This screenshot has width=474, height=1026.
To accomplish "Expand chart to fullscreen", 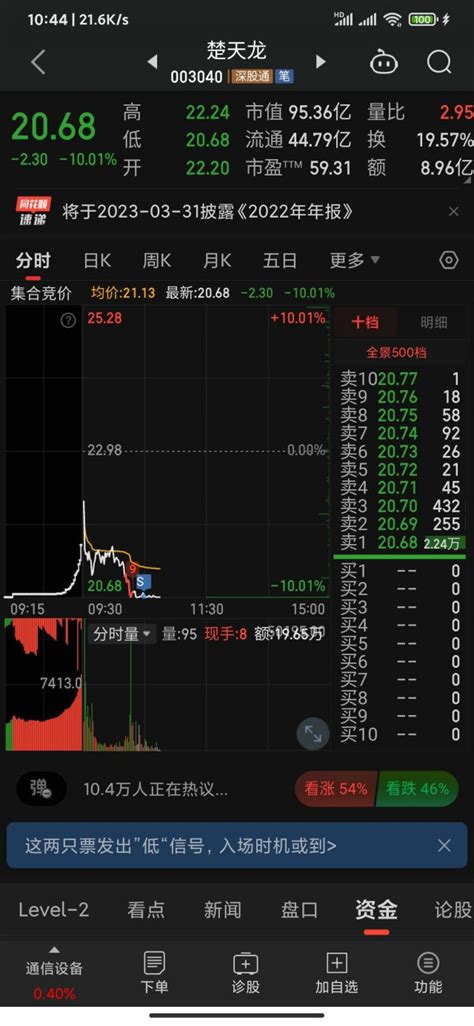I will pos(313,734).
